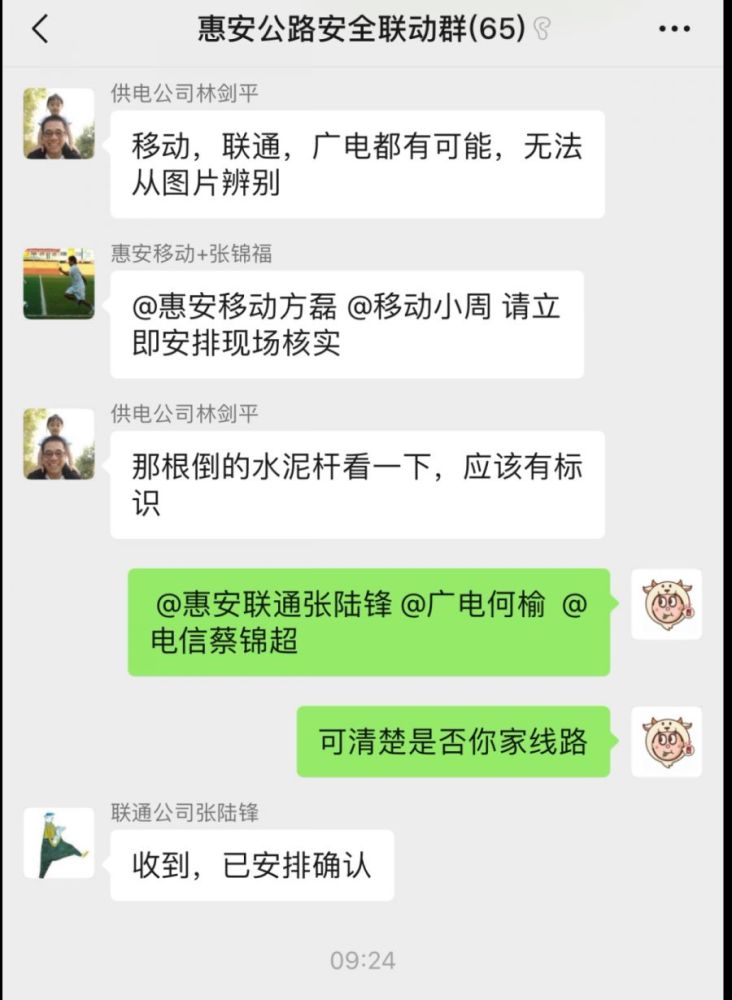Go back from the 惠安公路安全联动群 chat
The image size is (732, 1000).
coord(40,30)
